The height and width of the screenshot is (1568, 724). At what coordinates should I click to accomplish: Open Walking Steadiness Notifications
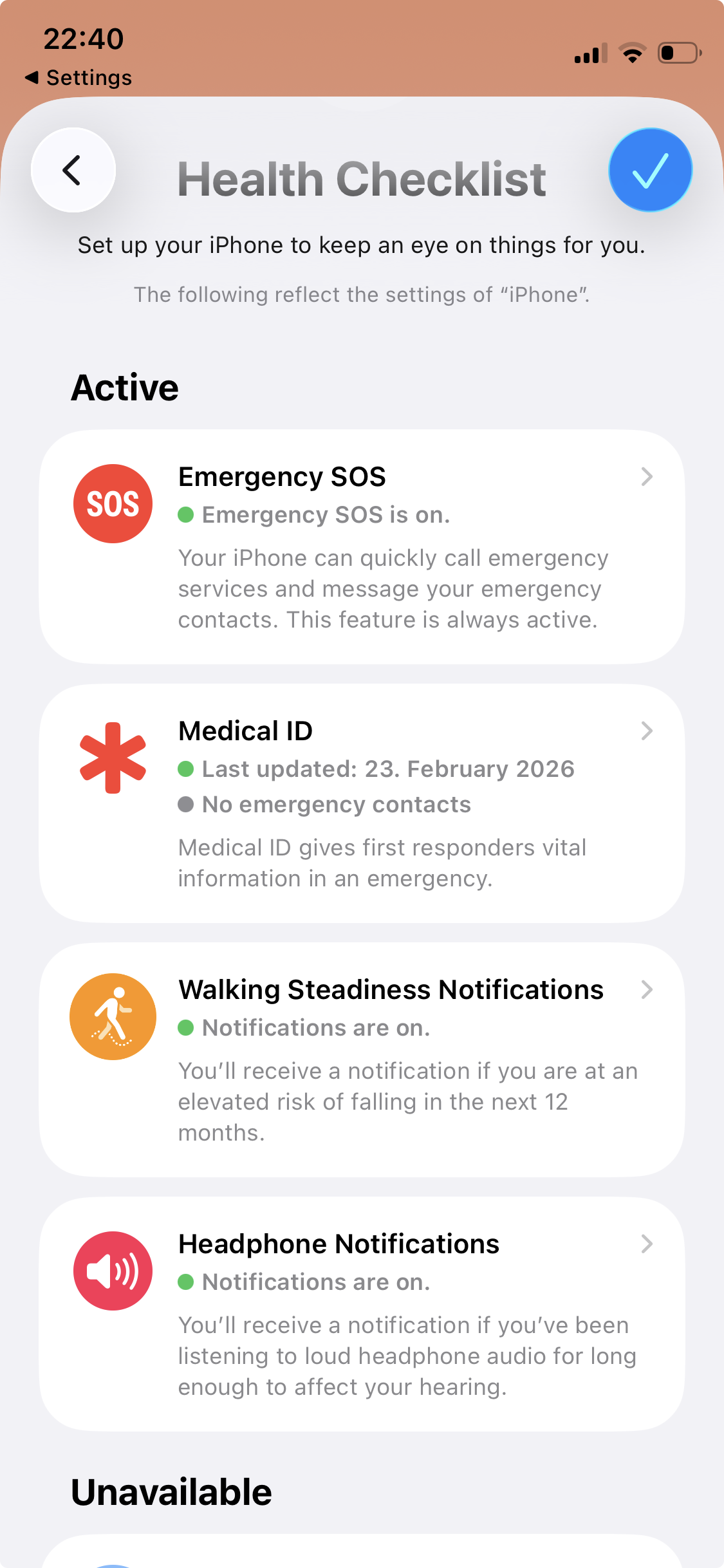tap(362, 1059)
